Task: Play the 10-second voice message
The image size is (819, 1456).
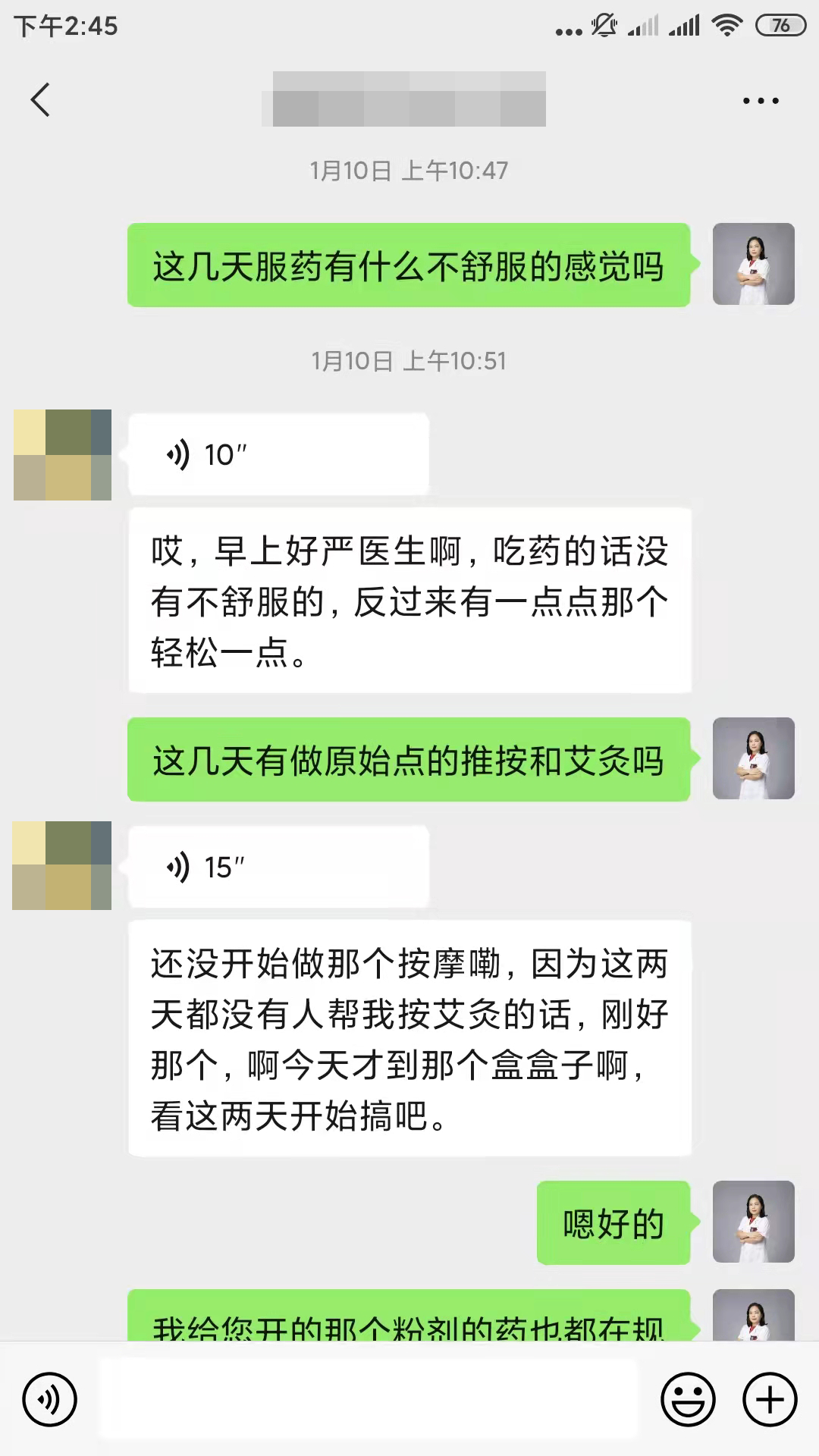Action: point(278,455)
